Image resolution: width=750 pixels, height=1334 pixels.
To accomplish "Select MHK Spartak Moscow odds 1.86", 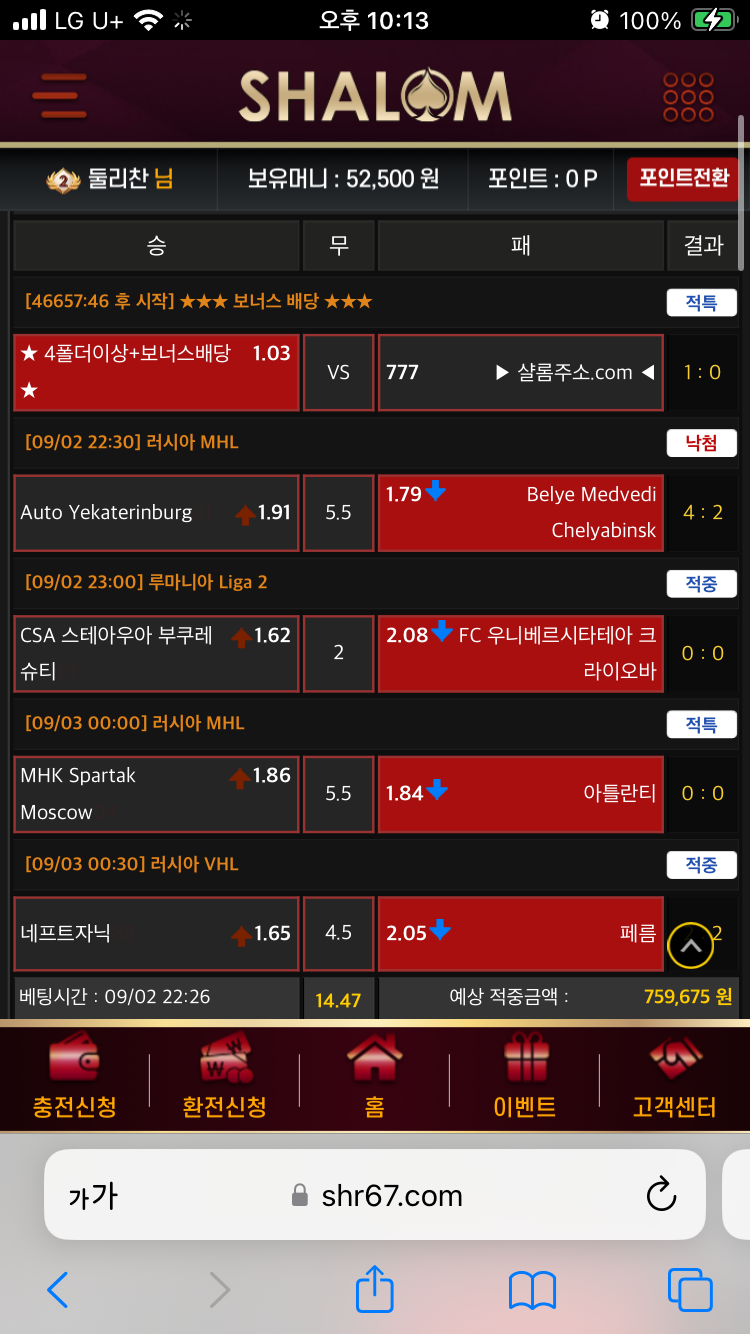I will (156, 794).
